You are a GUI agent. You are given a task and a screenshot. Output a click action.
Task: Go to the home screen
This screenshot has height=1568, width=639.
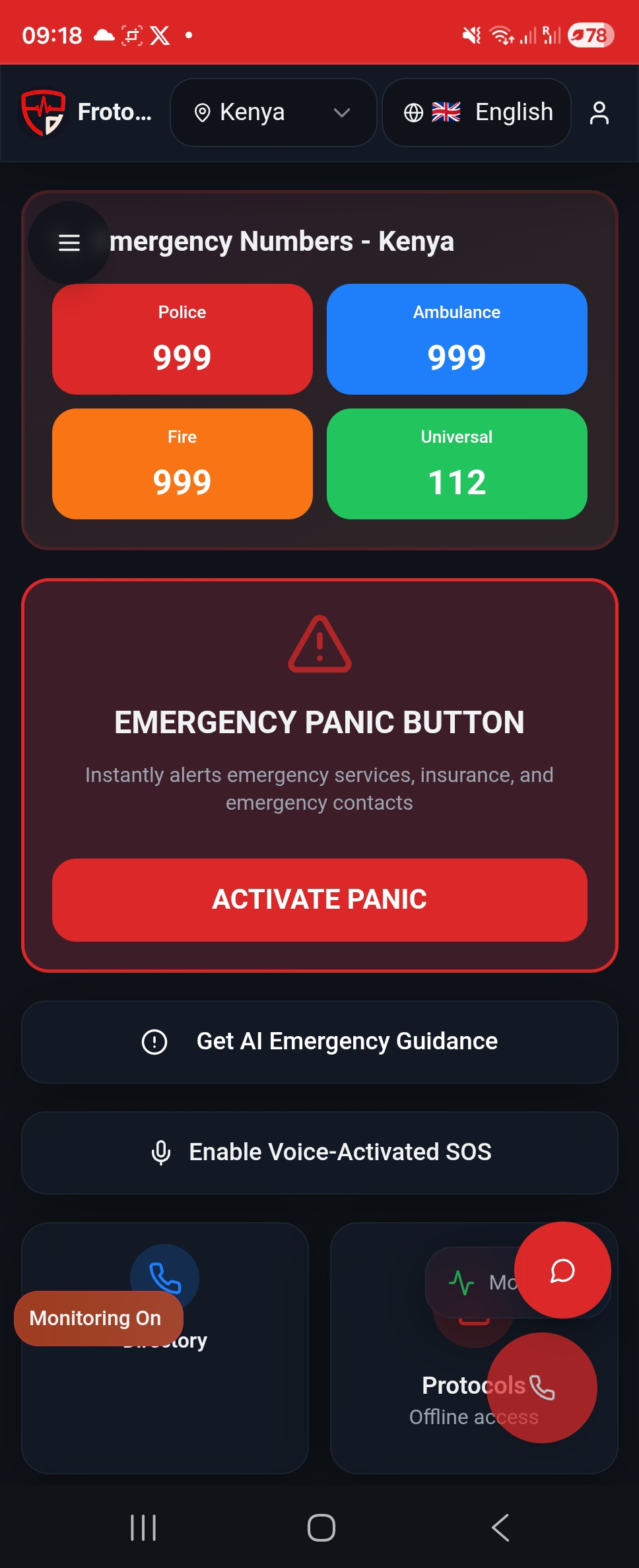[321, 1527]
